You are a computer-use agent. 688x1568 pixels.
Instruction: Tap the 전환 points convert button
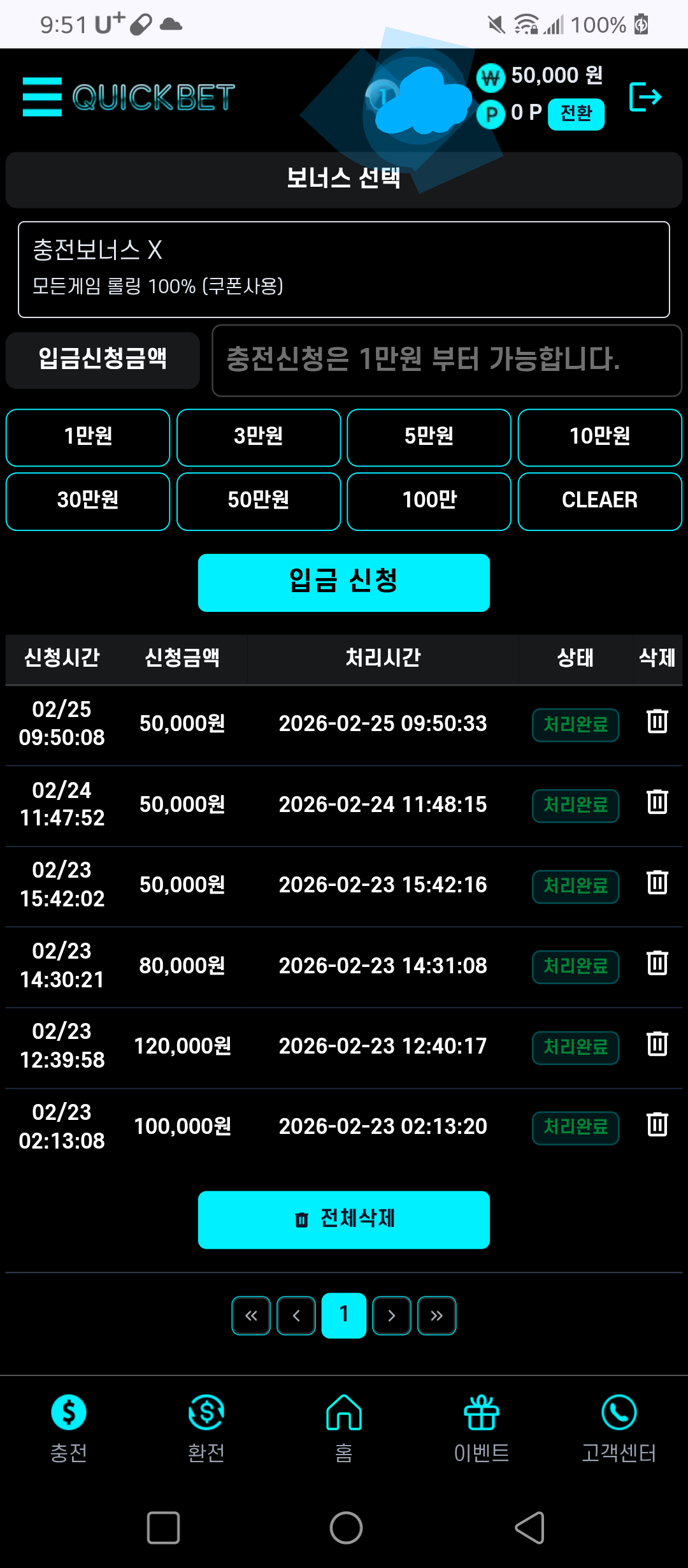576,114
